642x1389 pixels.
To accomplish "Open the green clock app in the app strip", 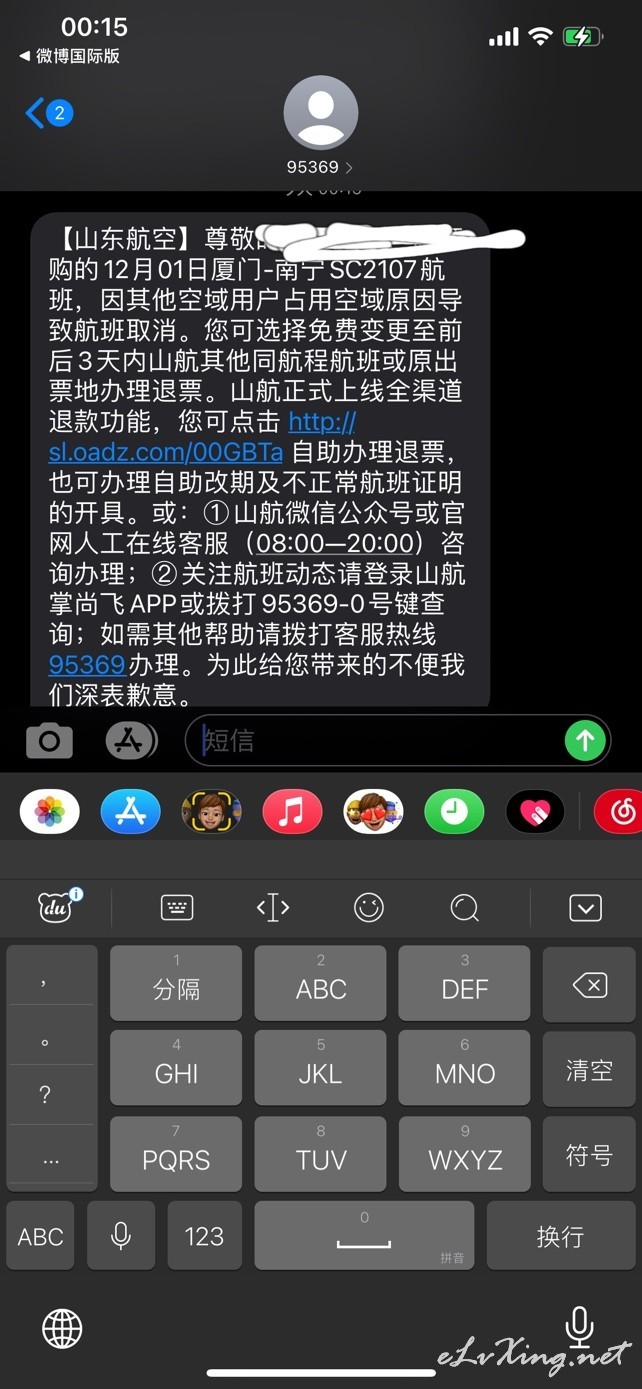I will [x=454, y=812].
